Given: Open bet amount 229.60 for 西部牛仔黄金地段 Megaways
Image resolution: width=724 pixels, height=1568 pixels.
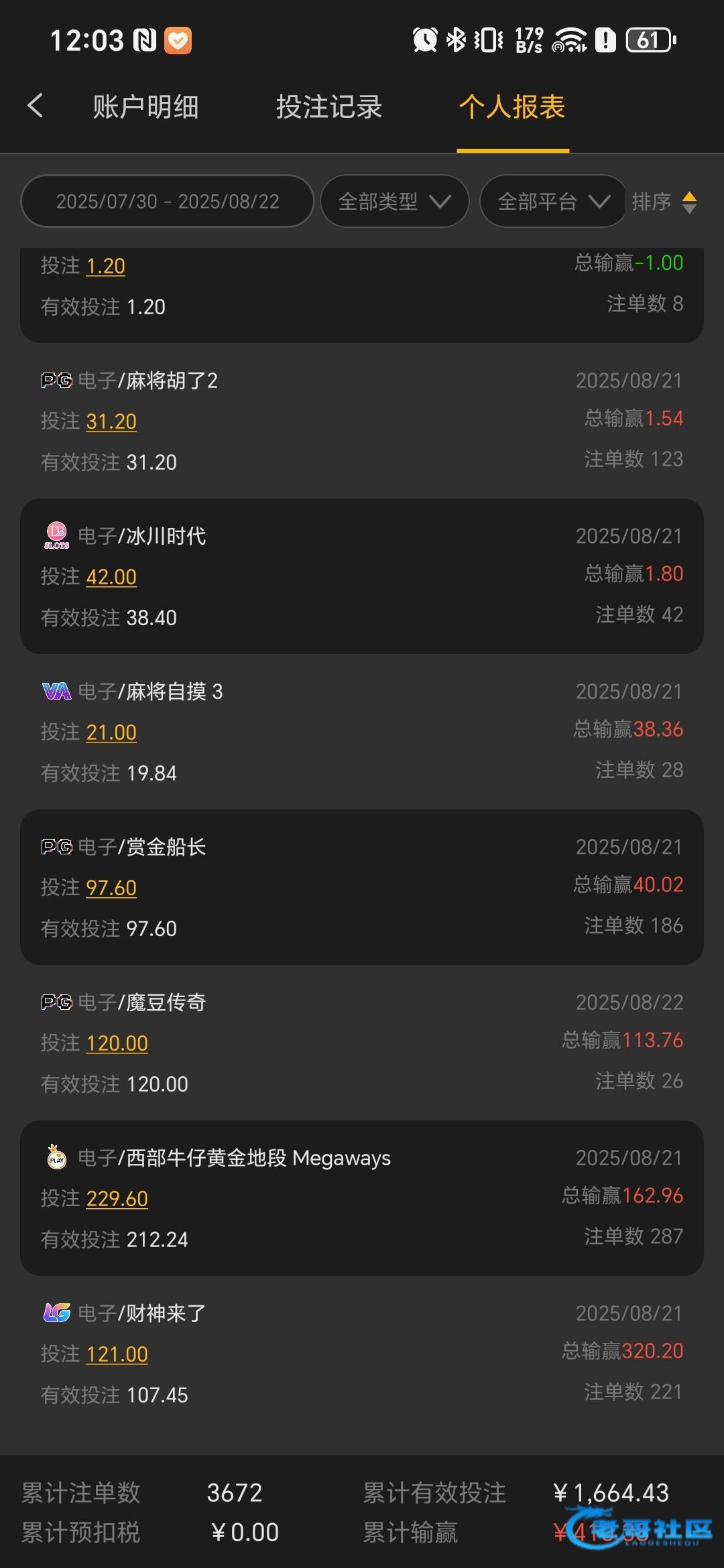Looking at the screenshot, I should 117,1199.
